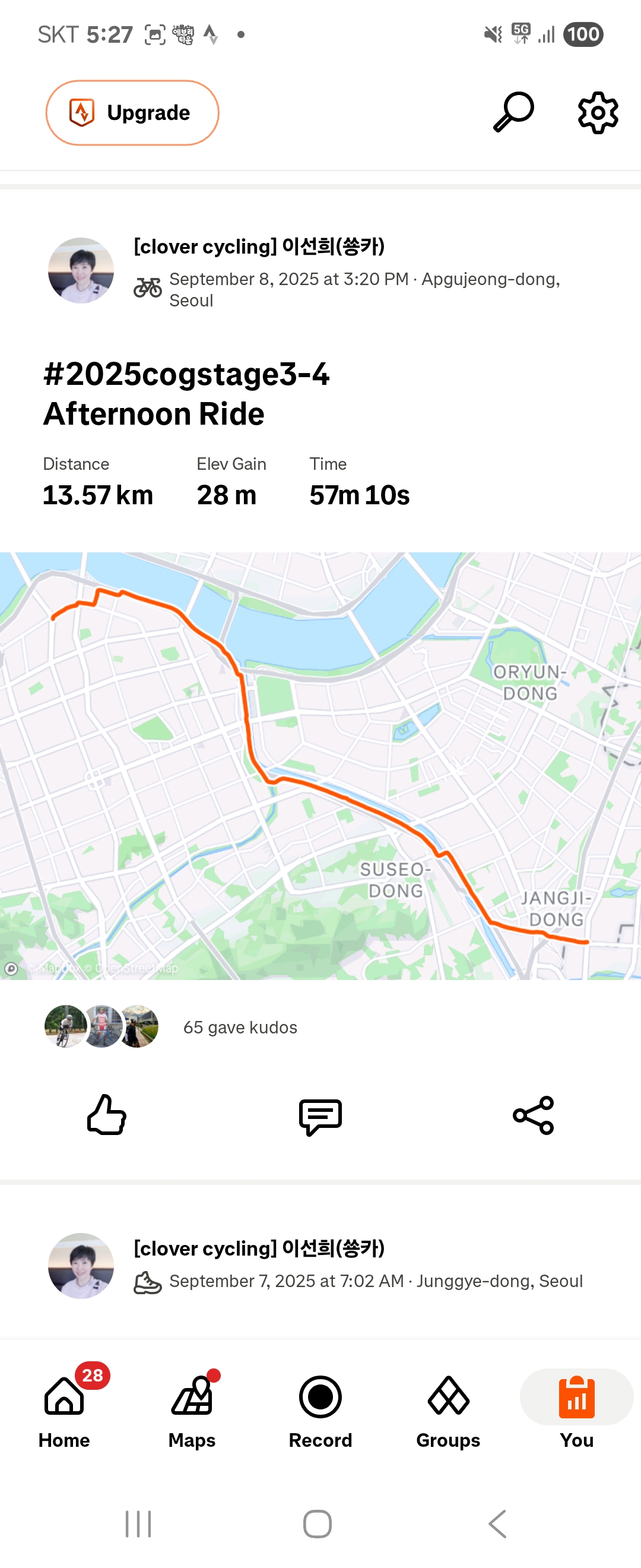The height and width of the screenshot is (1568, 641).
Task: Open the September 7 Junggye-dong activity
Action: click(320, 1266)
